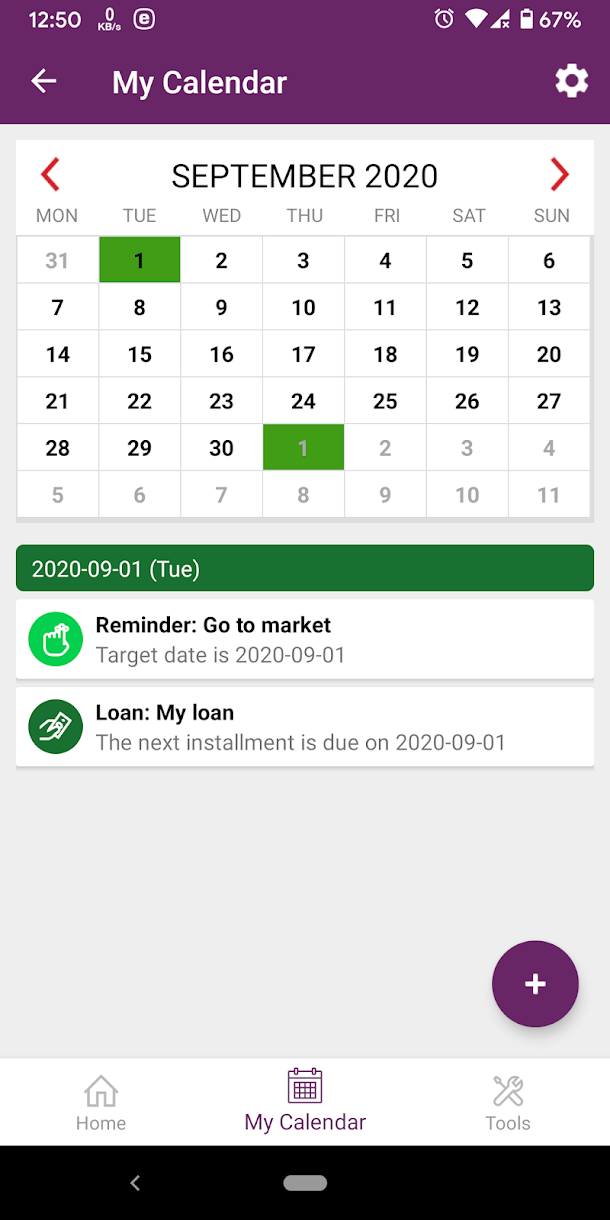610x1220 pixels.
Task: Add a new calendar item
Action: (x=535, y=984)
